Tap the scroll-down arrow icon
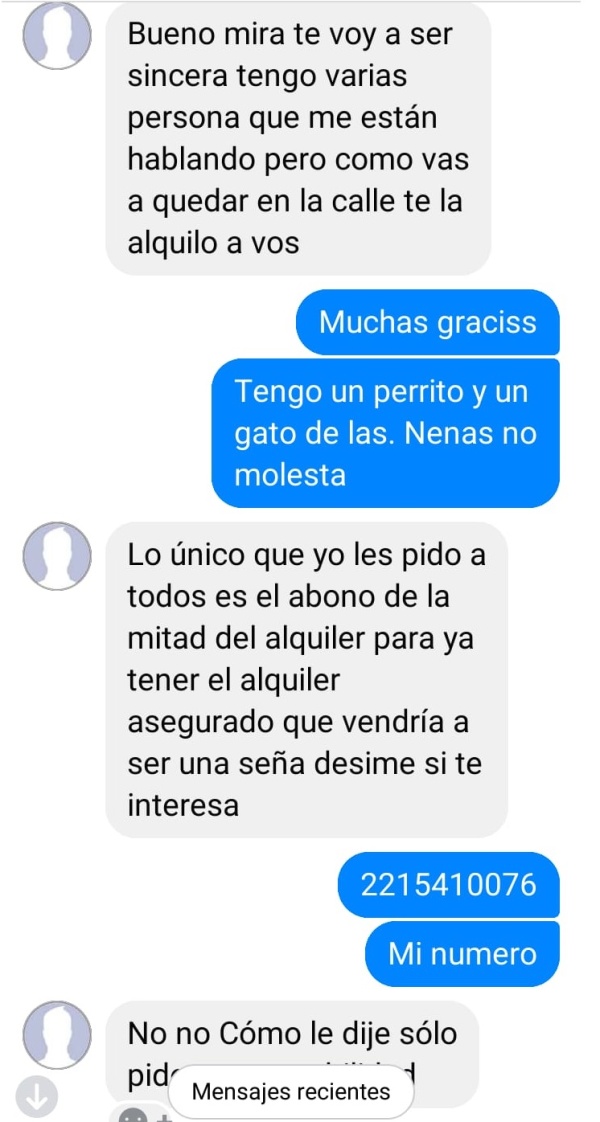The height and width of the screenshot is (1122, 600). 37,1096
